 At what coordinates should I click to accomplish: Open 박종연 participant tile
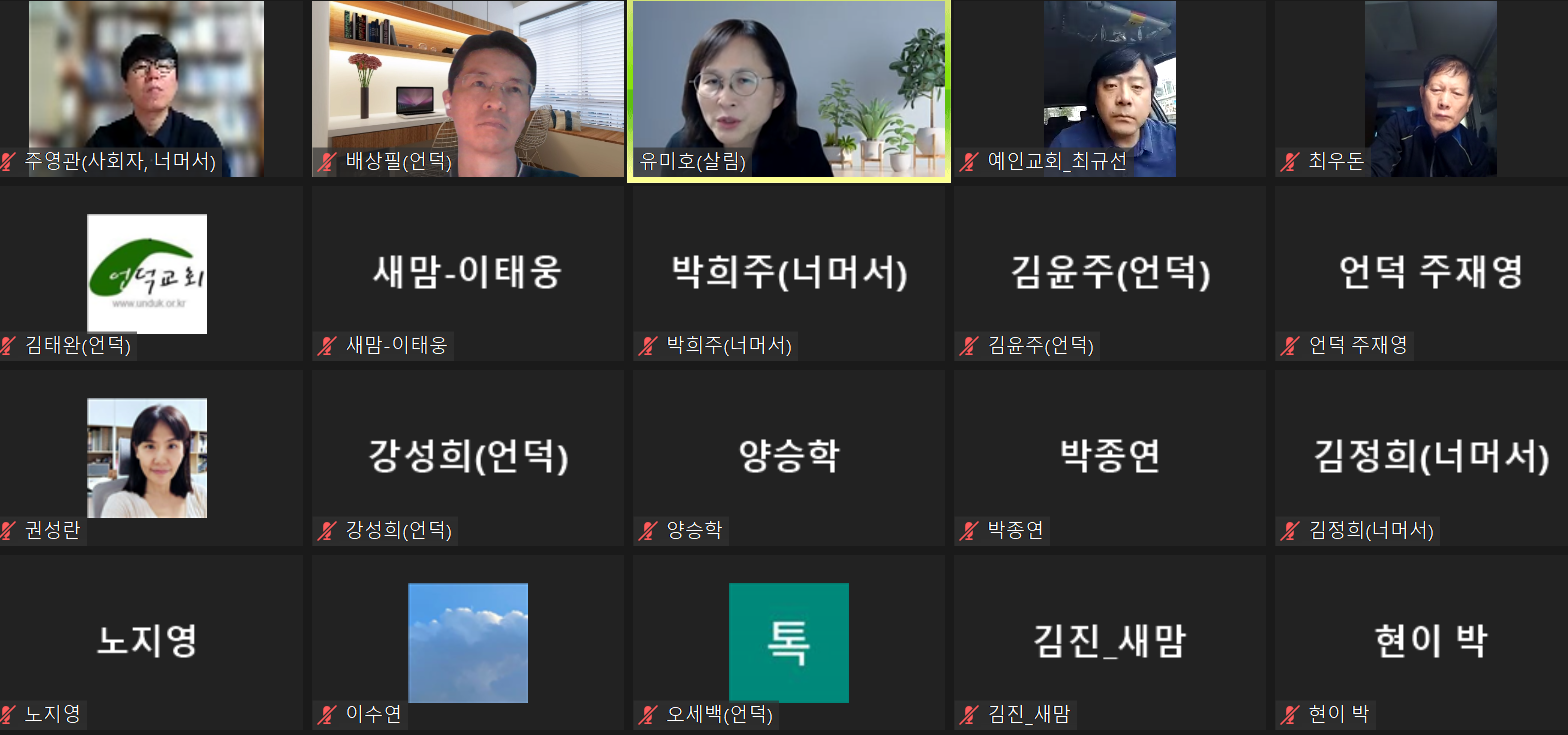click(x=1109, y=457)
